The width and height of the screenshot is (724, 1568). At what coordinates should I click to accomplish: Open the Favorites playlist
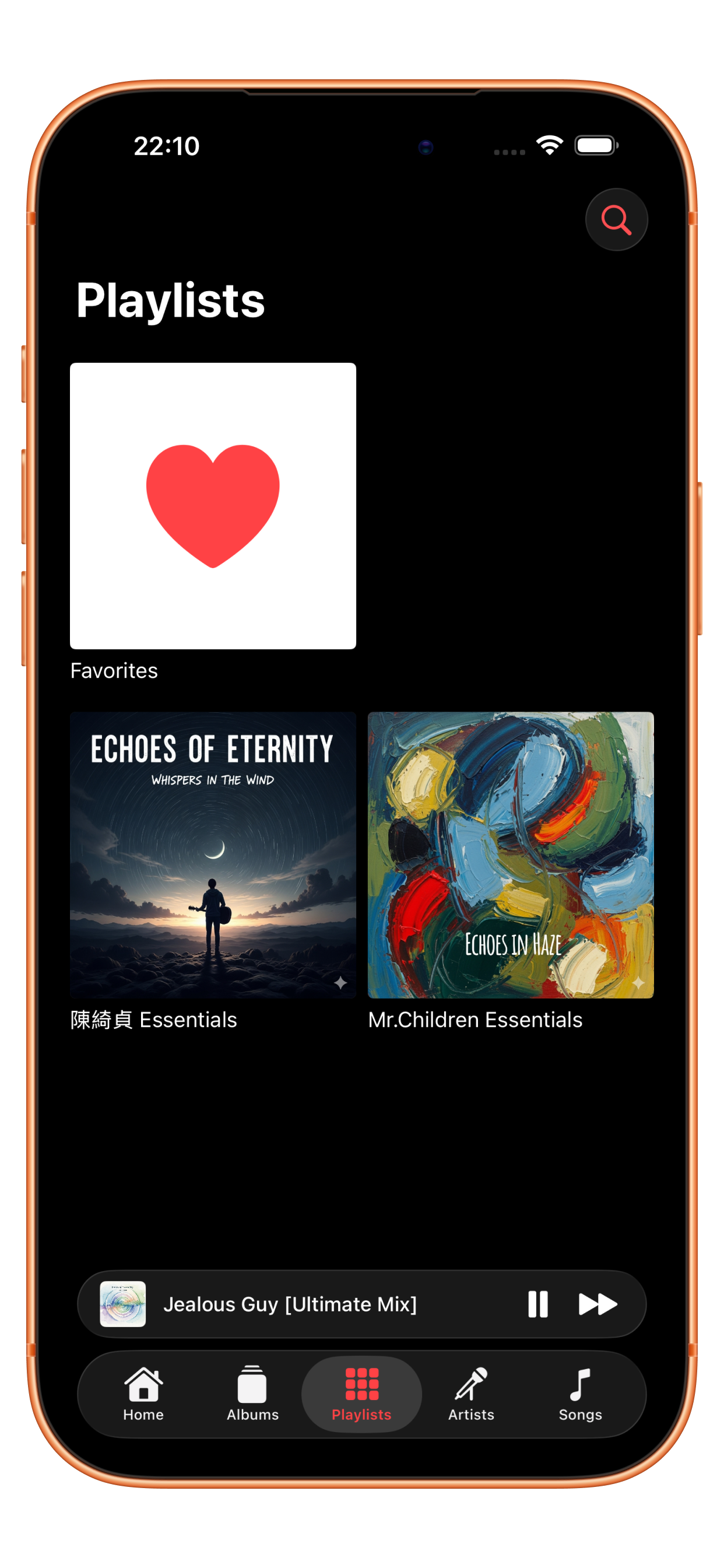213,506
